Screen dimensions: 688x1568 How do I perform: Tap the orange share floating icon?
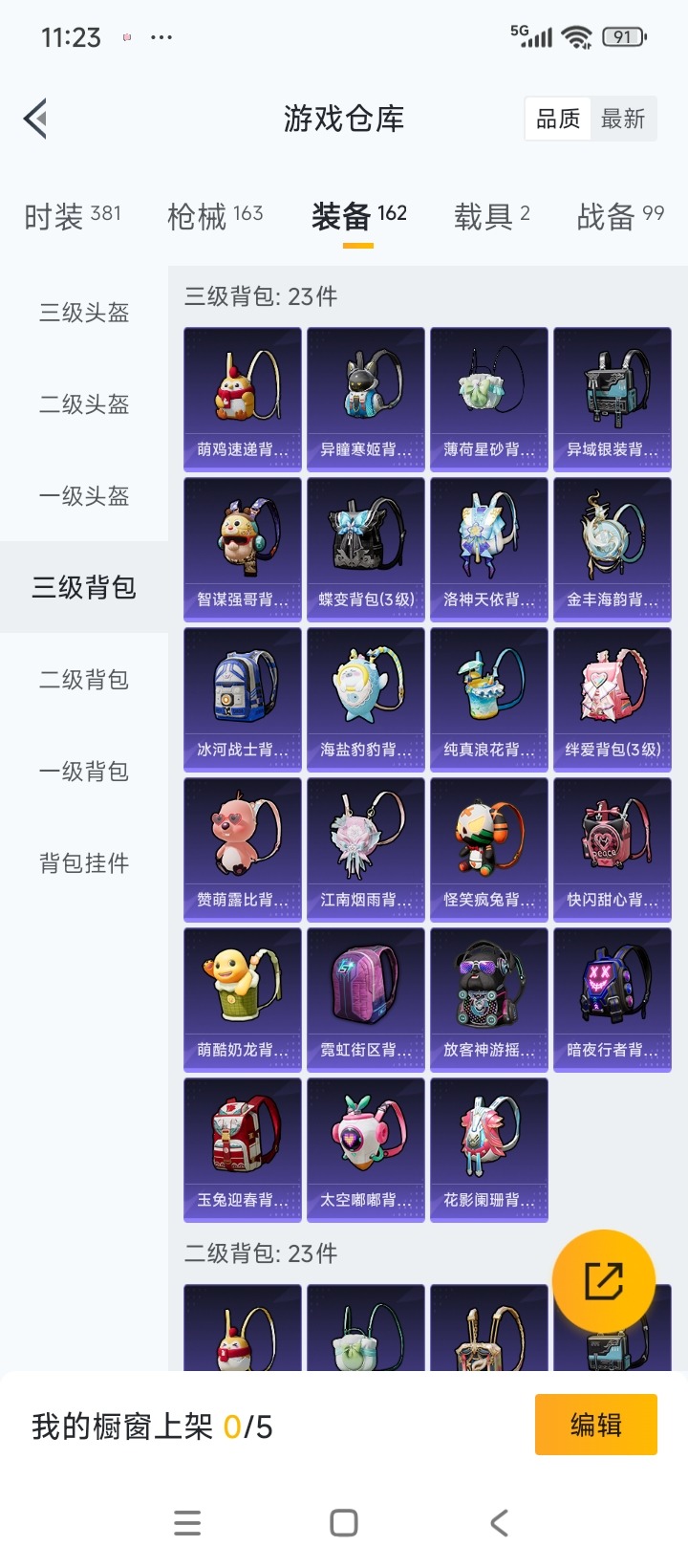(604, 1281)
